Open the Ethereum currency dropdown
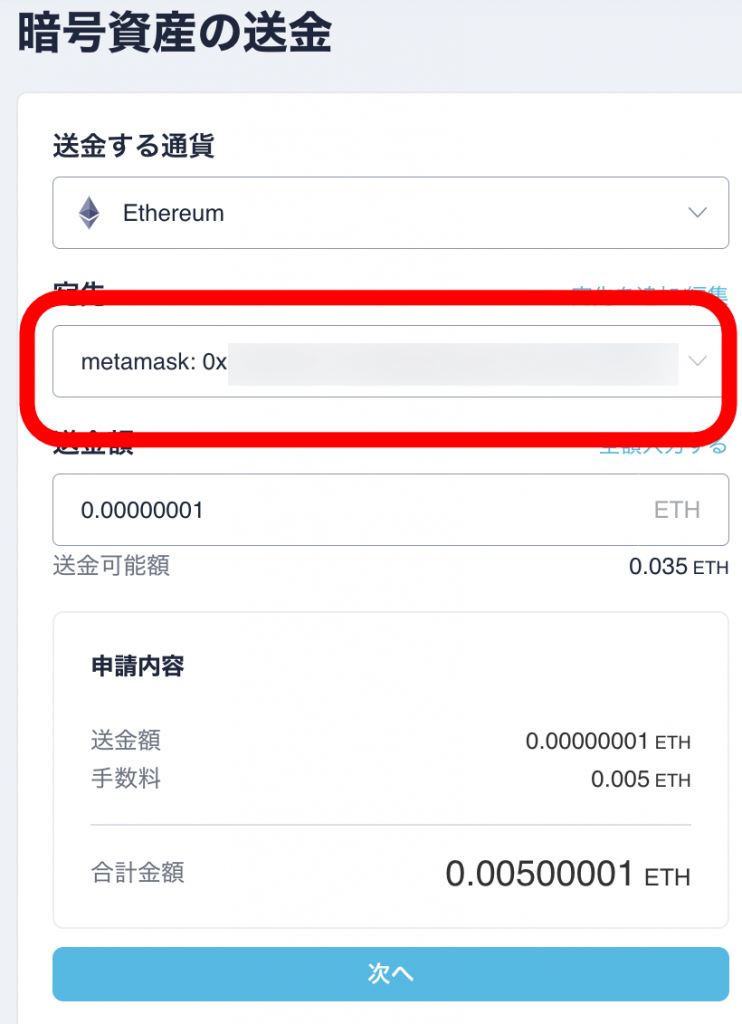The image size is (742, 1024). coord(390,213)
